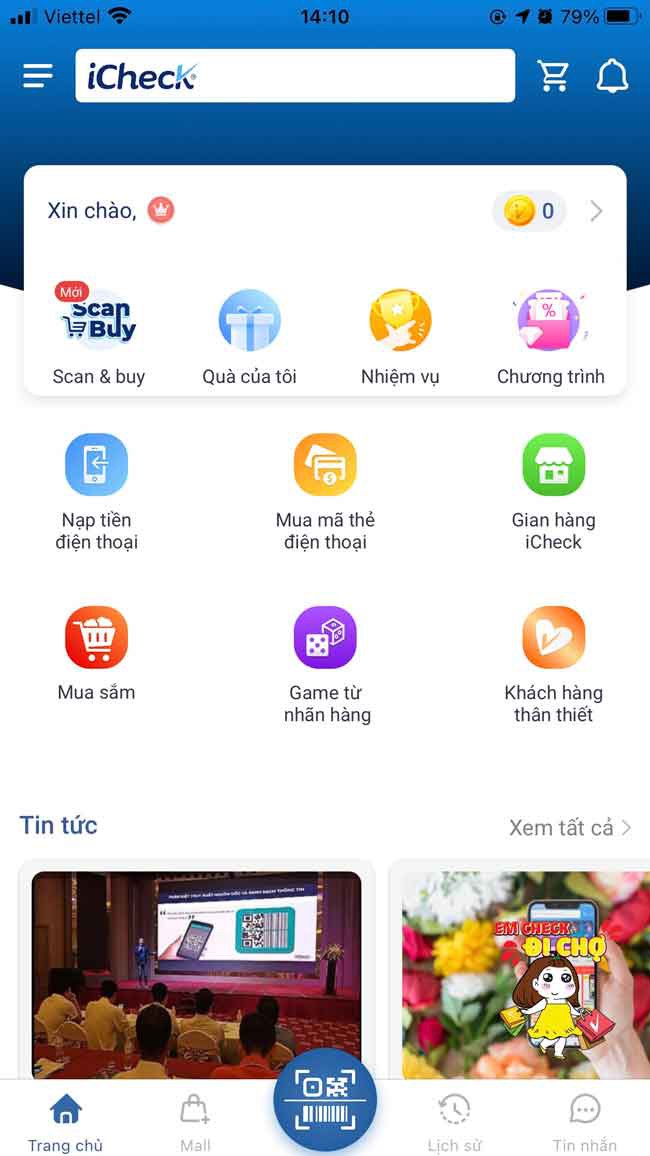The height and width of the screenshot is (1156, 650).
Task: Open Gian hàng iCheck store
Action: pos(553,490)
